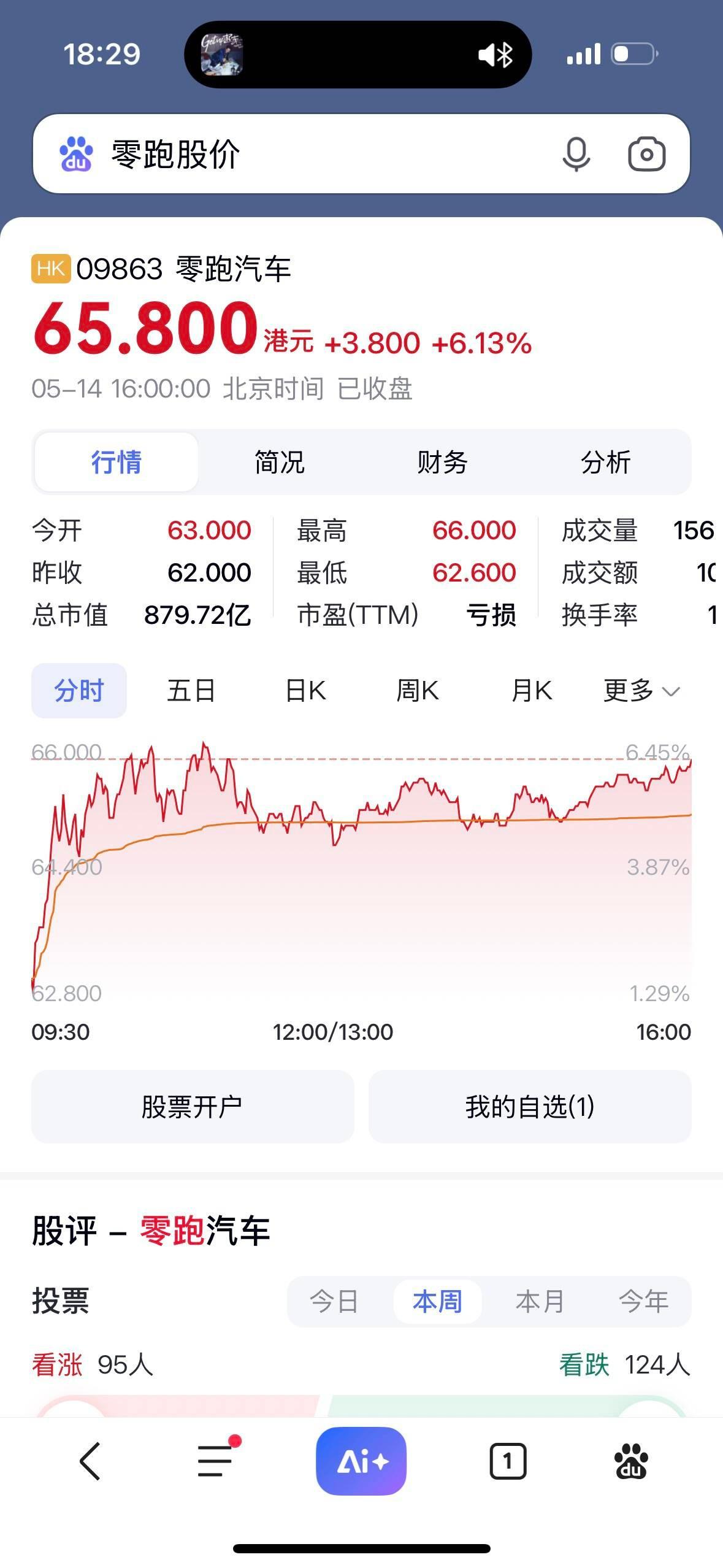Filter the vote by 今日
The image size is (723, 1568).
334,1301
